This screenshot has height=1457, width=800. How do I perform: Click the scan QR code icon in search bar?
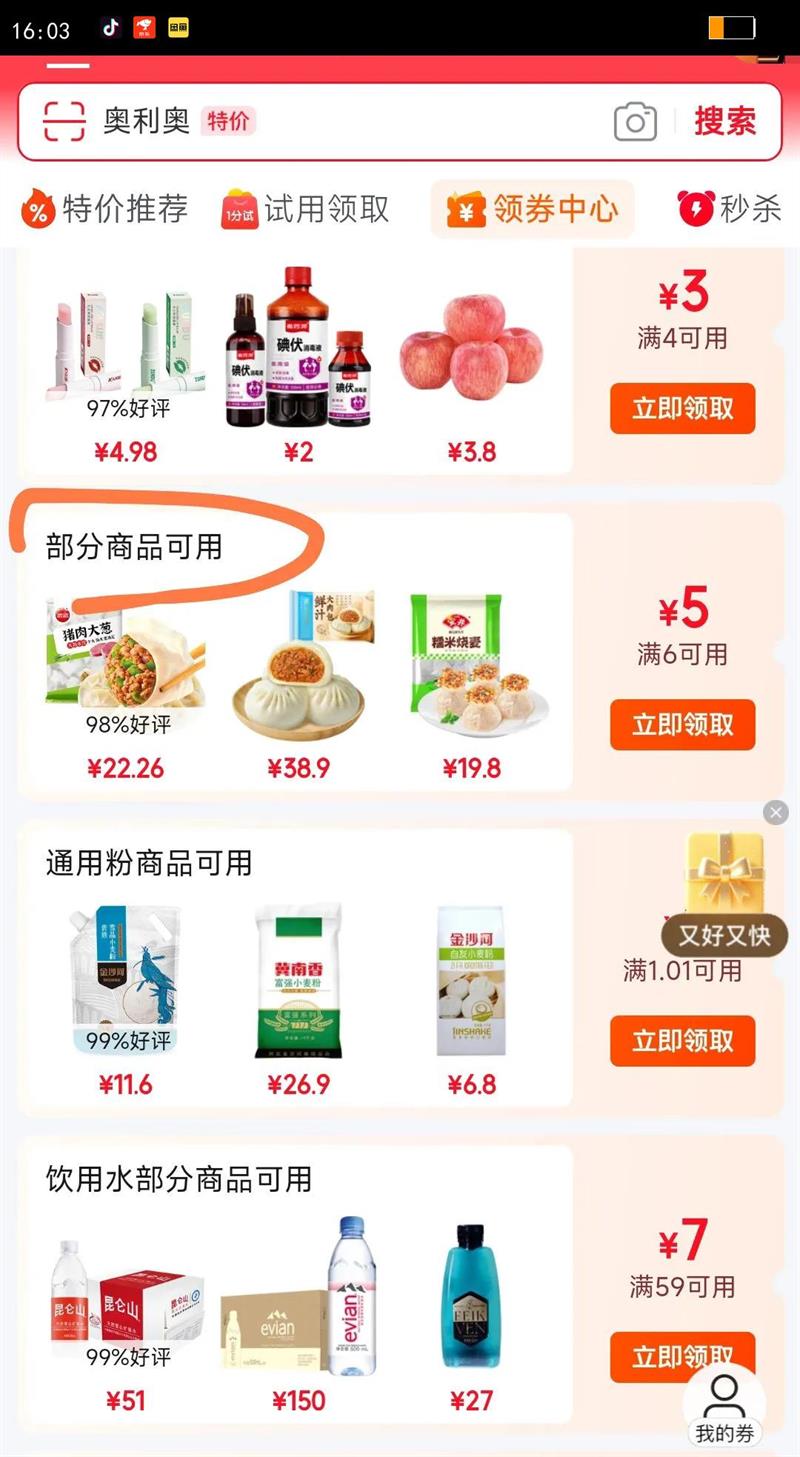click(x=63, y=120)
